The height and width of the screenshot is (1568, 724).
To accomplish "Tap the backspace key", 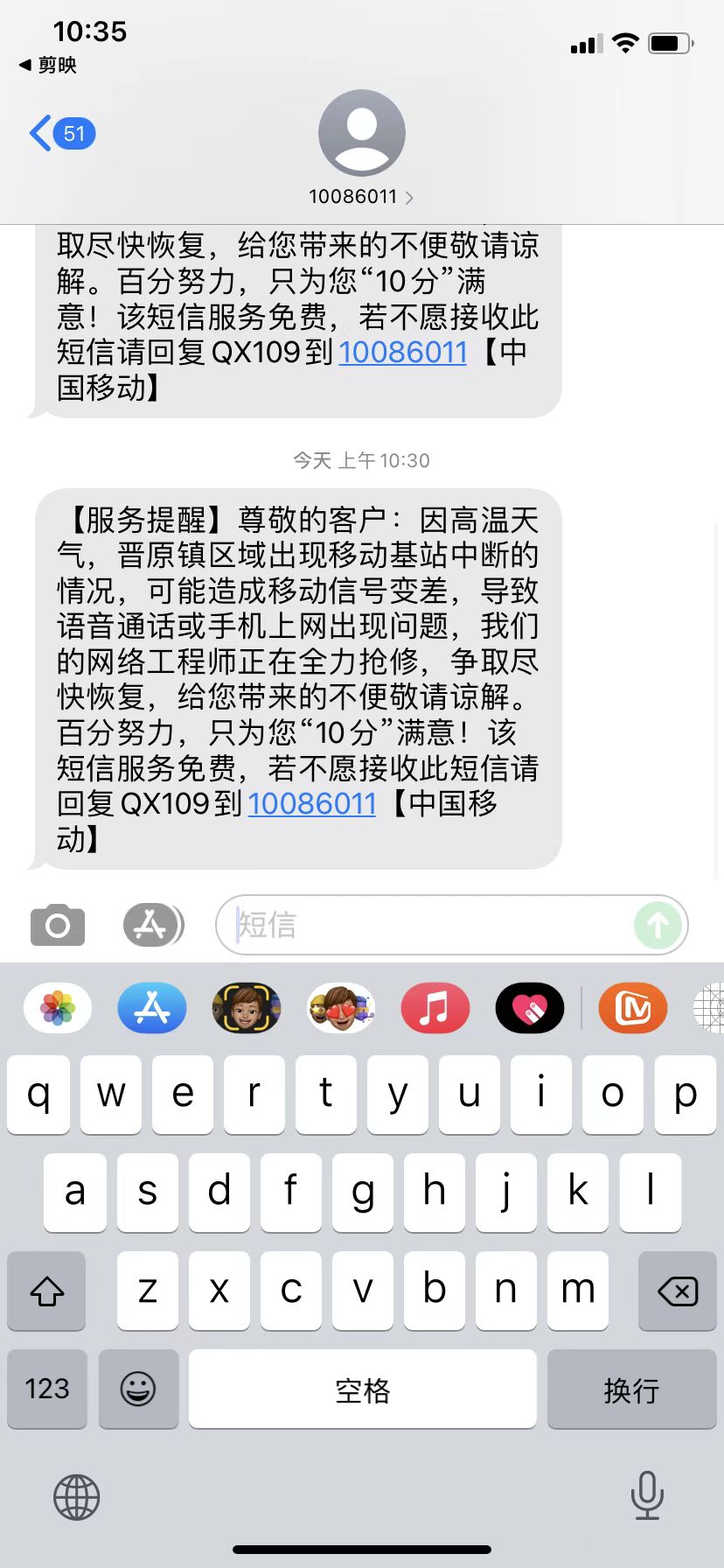I will click(677, 1291).
